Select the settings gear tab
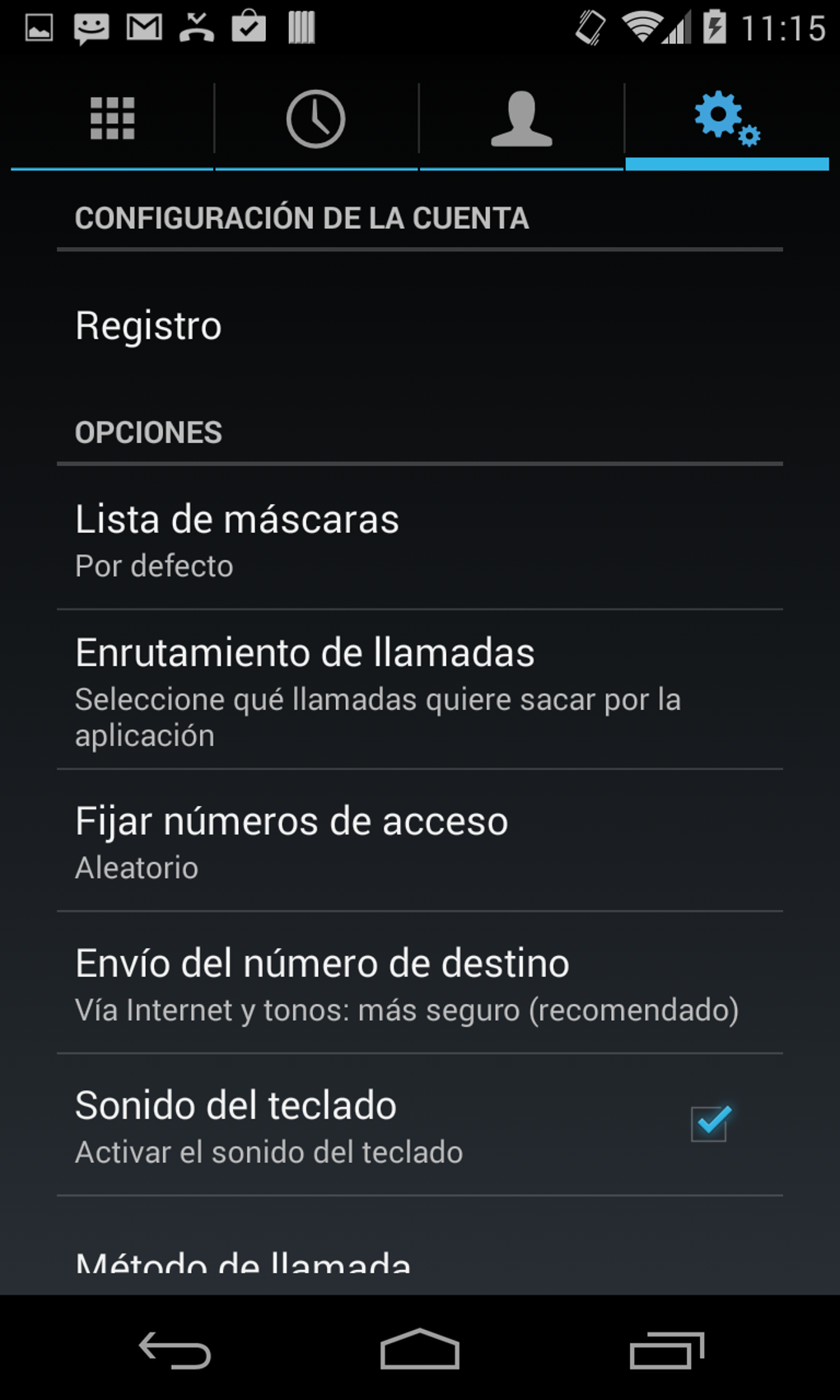 click(726, 119)
